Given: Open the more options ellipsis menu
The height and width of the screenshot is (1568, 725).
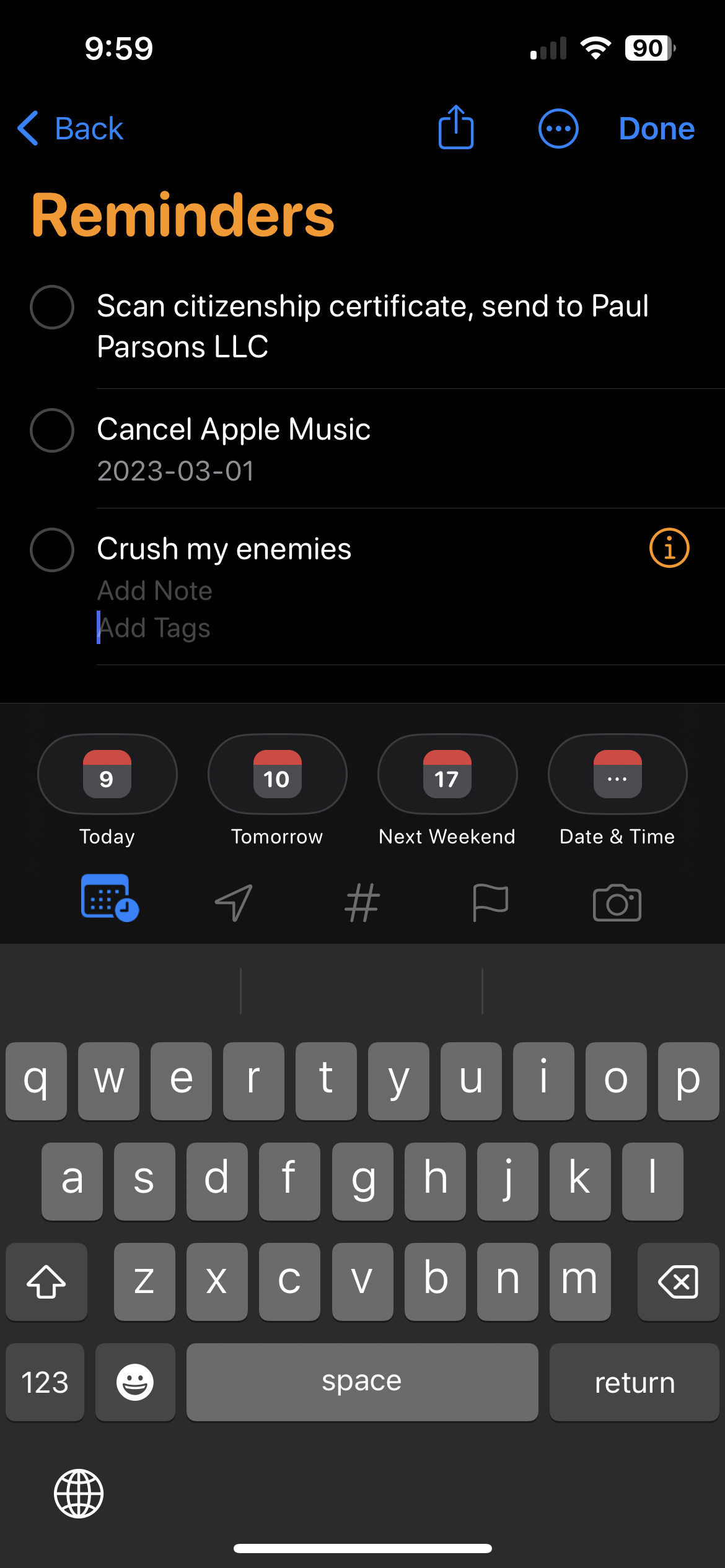Looking at the screenshot, I should click(558, 129).
